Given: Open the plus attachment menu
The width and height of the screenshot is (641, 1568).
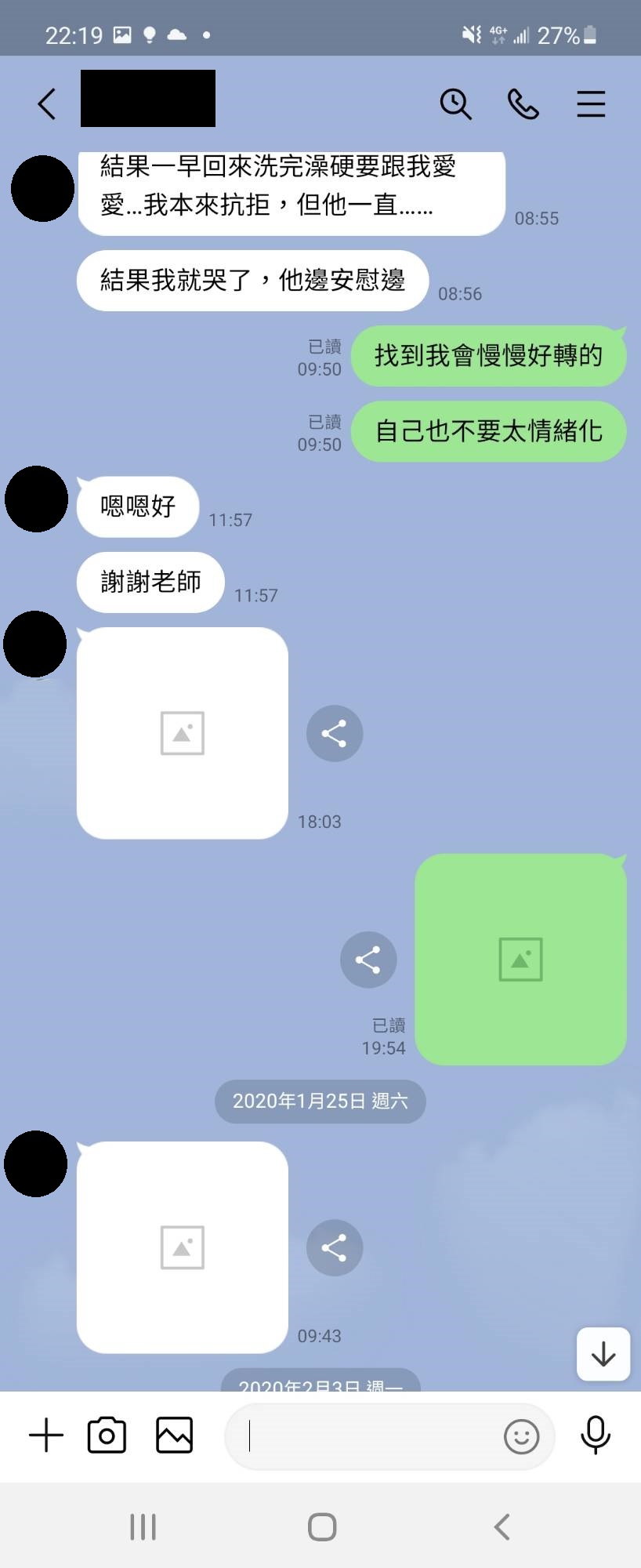Looking at the screenshot, I should 46,1436.
